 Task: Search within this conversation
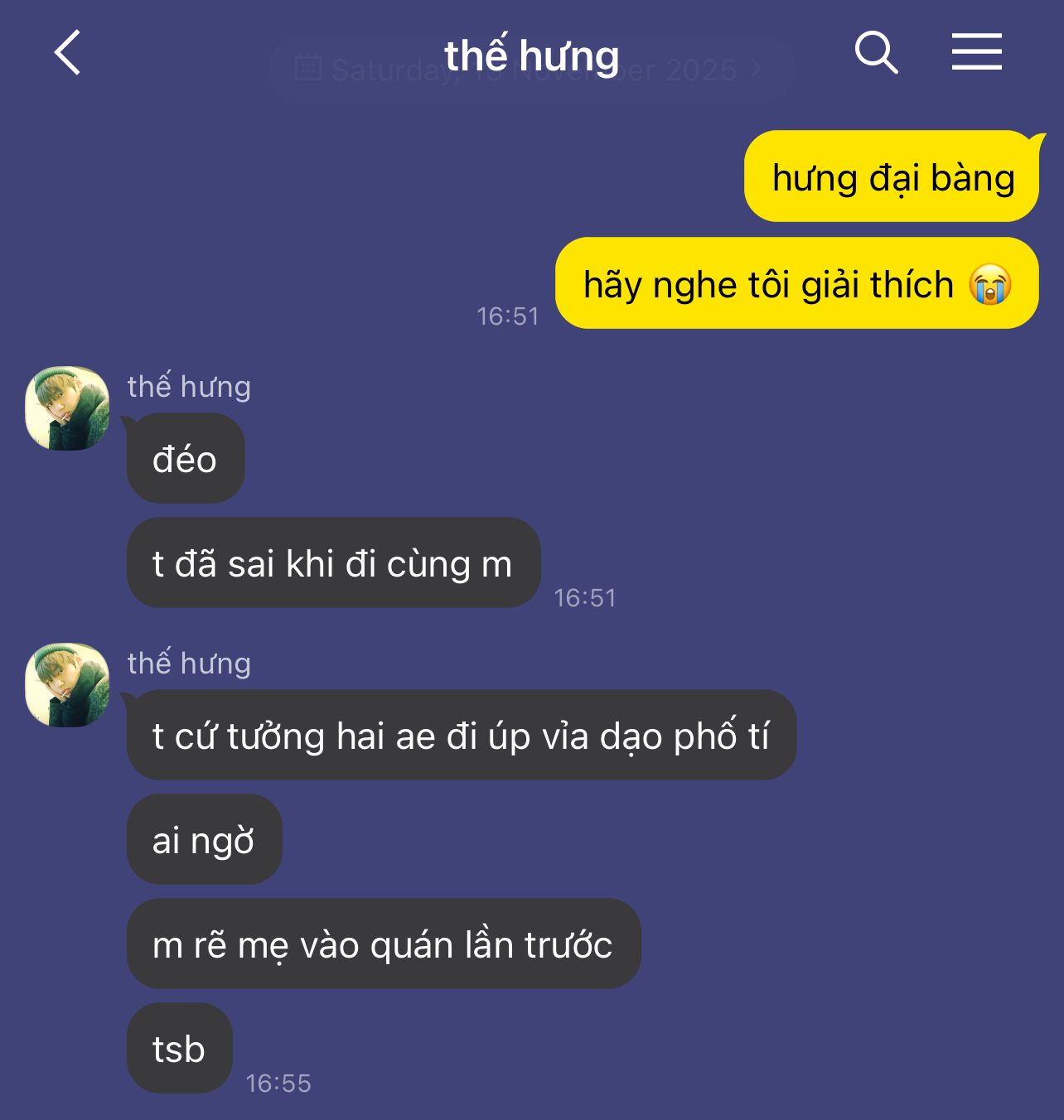(x=876, y=53)
